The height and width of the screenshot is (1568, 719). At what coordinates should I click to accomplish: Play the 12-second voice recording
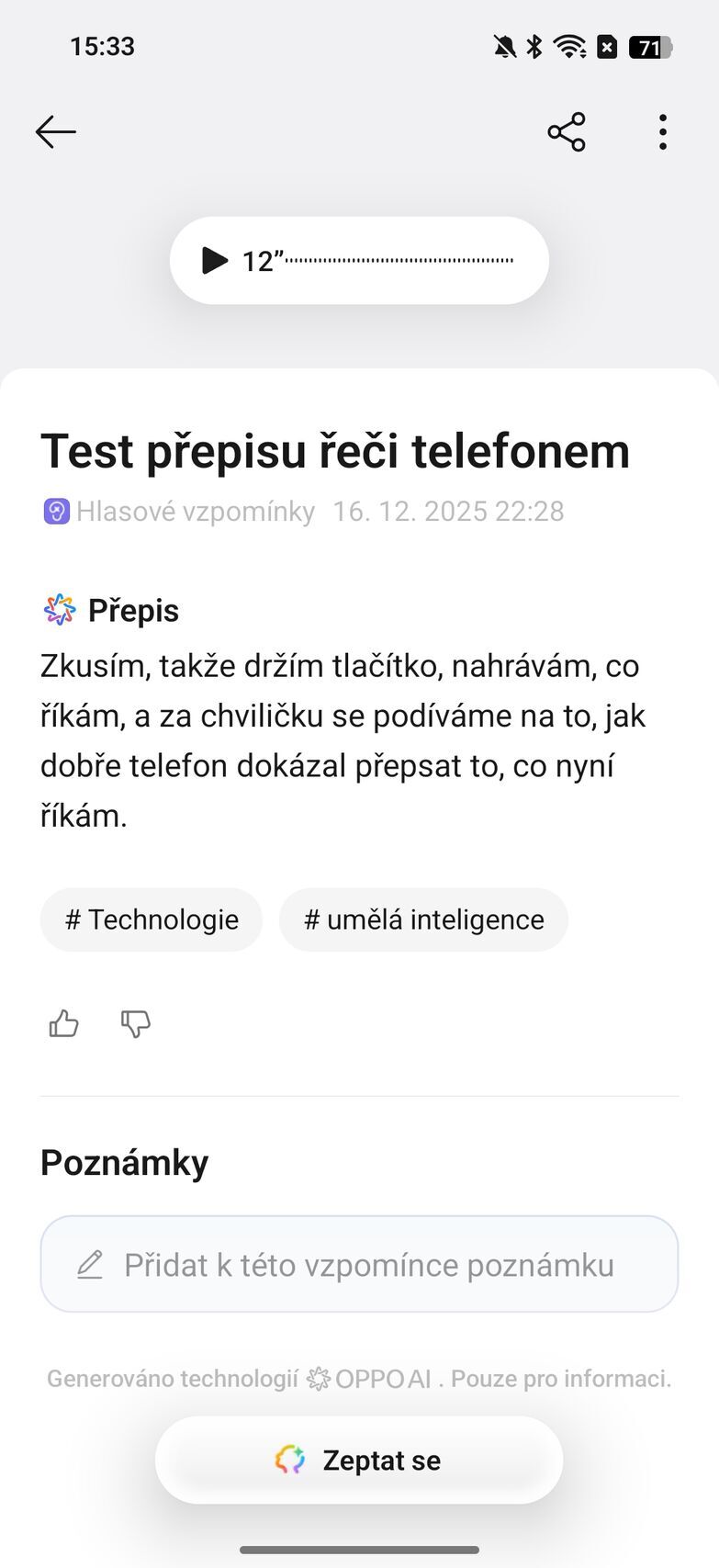[213, 260]
